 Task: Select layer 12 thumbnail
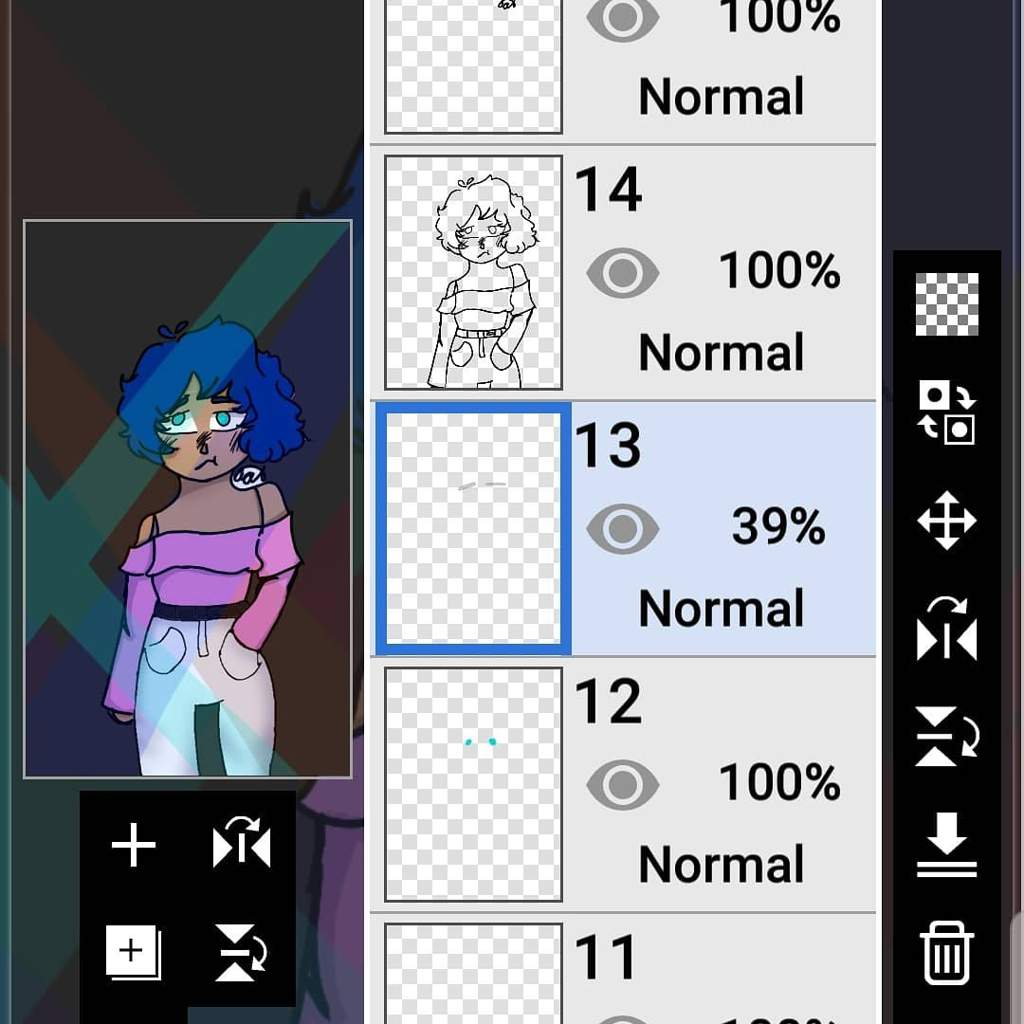pos(473,784)
